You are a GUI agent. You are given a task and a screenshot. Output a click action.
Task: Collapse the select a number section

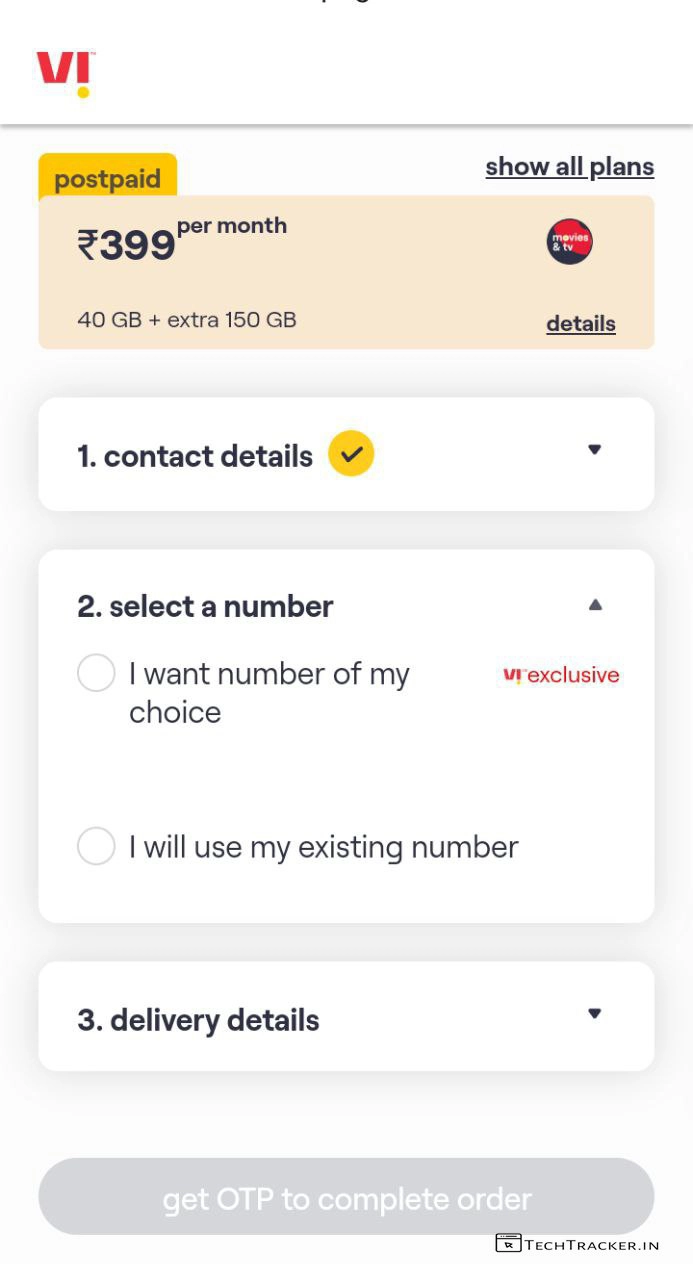(x=595, y=604)
